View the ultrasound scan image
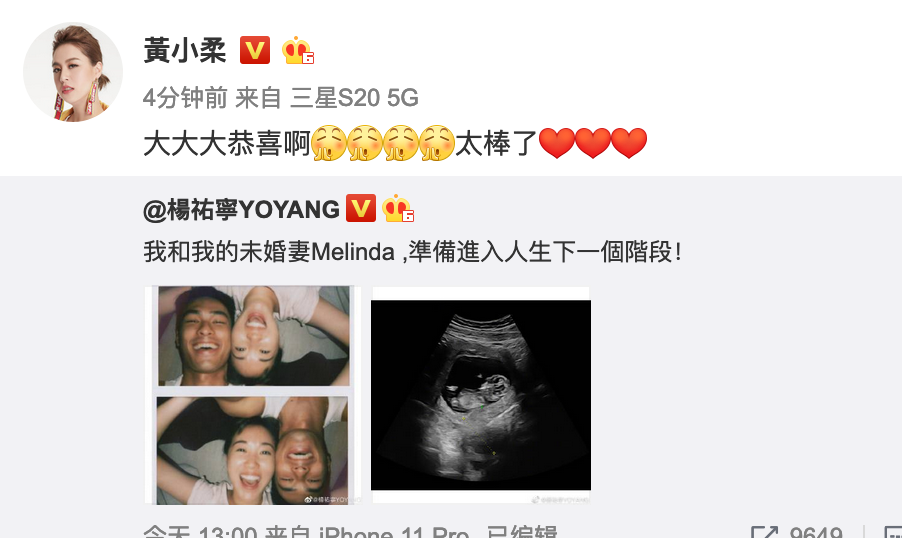The image size is (902, 538). tap(481, 395)
